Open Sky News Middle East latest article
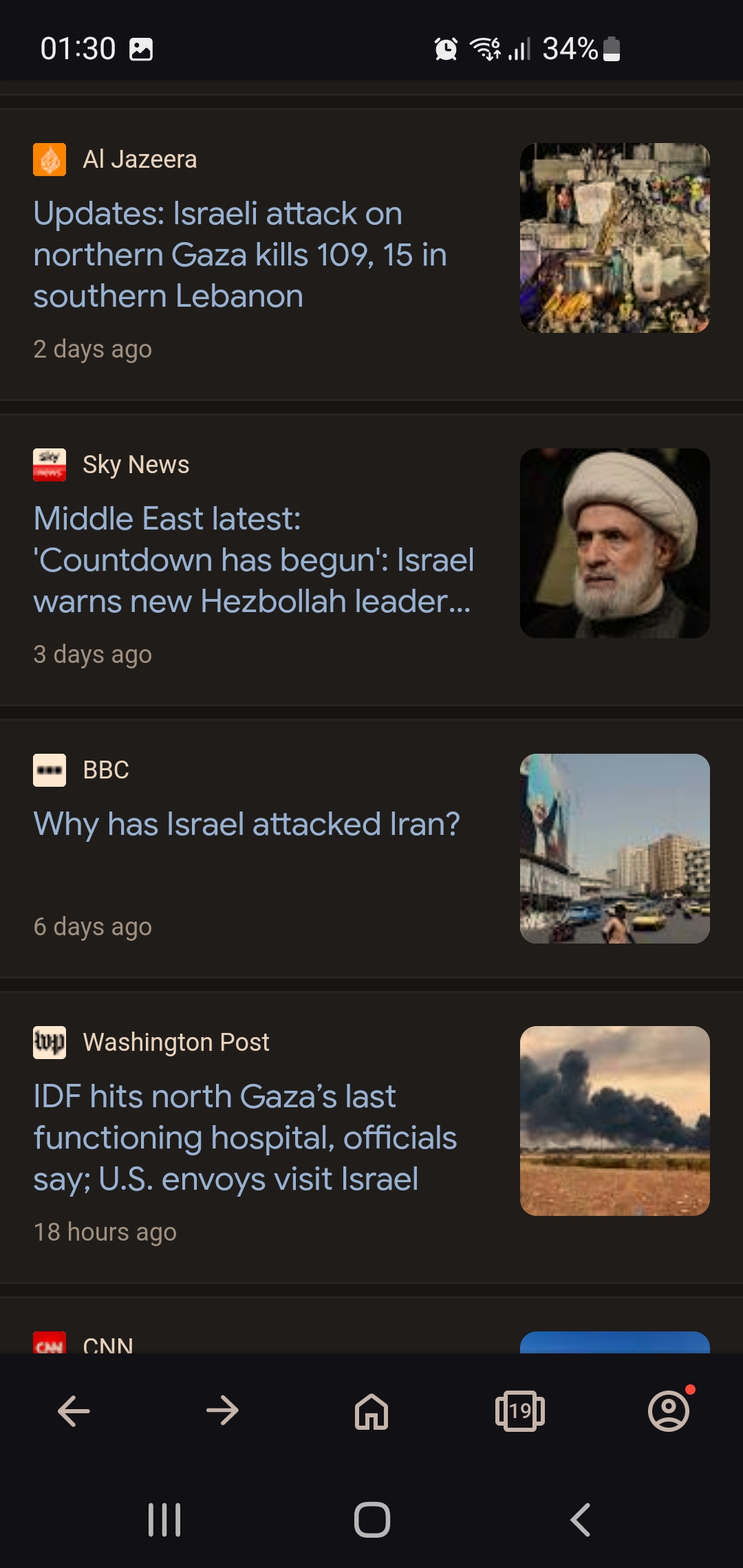 (x=253, y=560)
